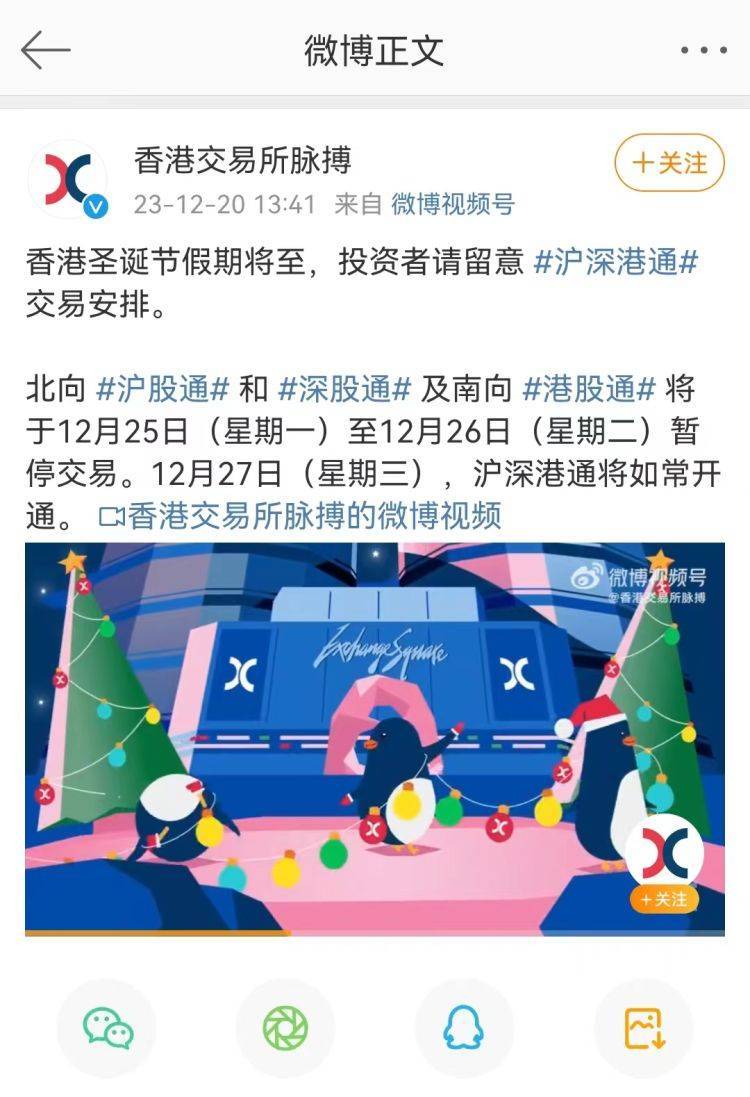Open the #沪股通# hashtag
750x1097 pixels.
[x=164, y=390]
